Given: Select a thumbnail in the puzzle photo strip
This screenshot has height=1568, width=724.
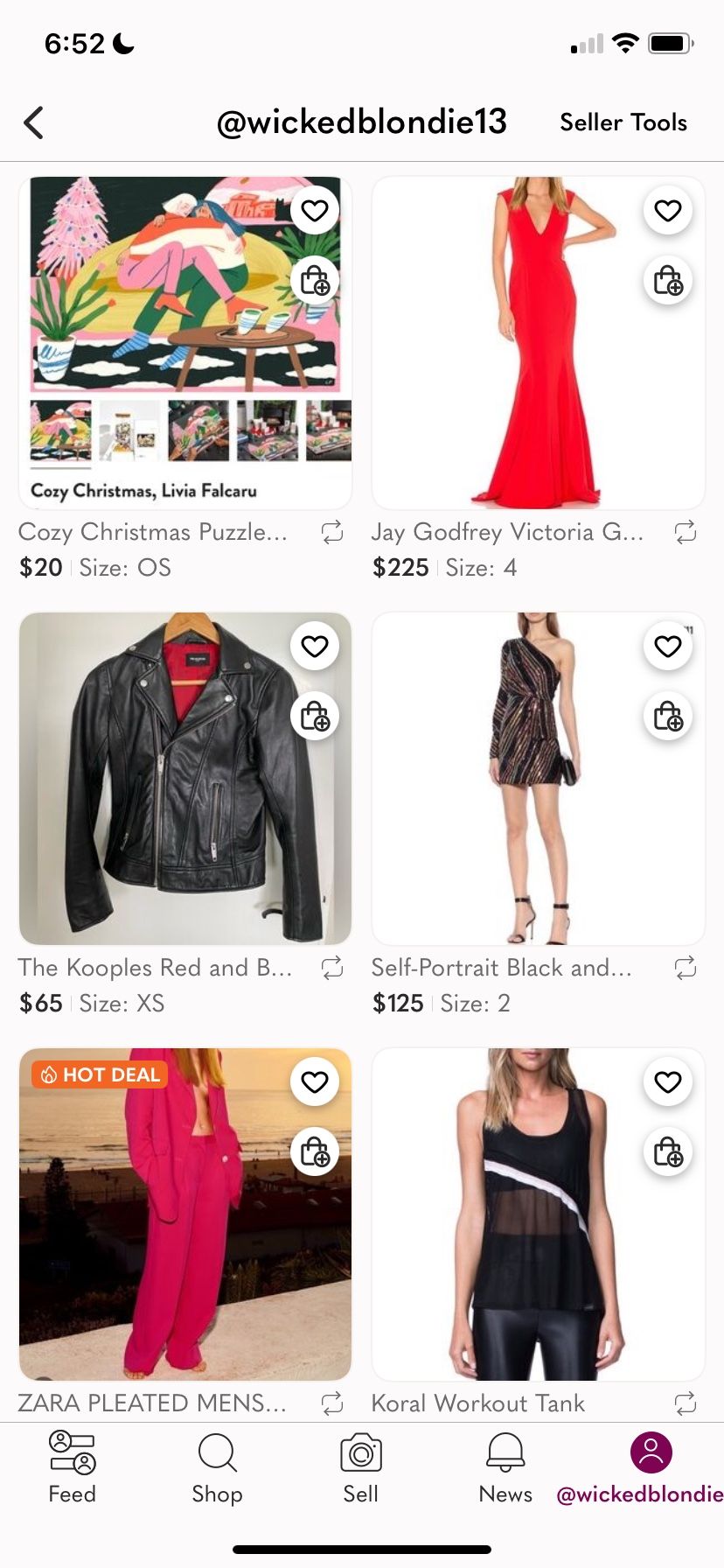Looking at the screenshot, I should click(x=59, y=430).
